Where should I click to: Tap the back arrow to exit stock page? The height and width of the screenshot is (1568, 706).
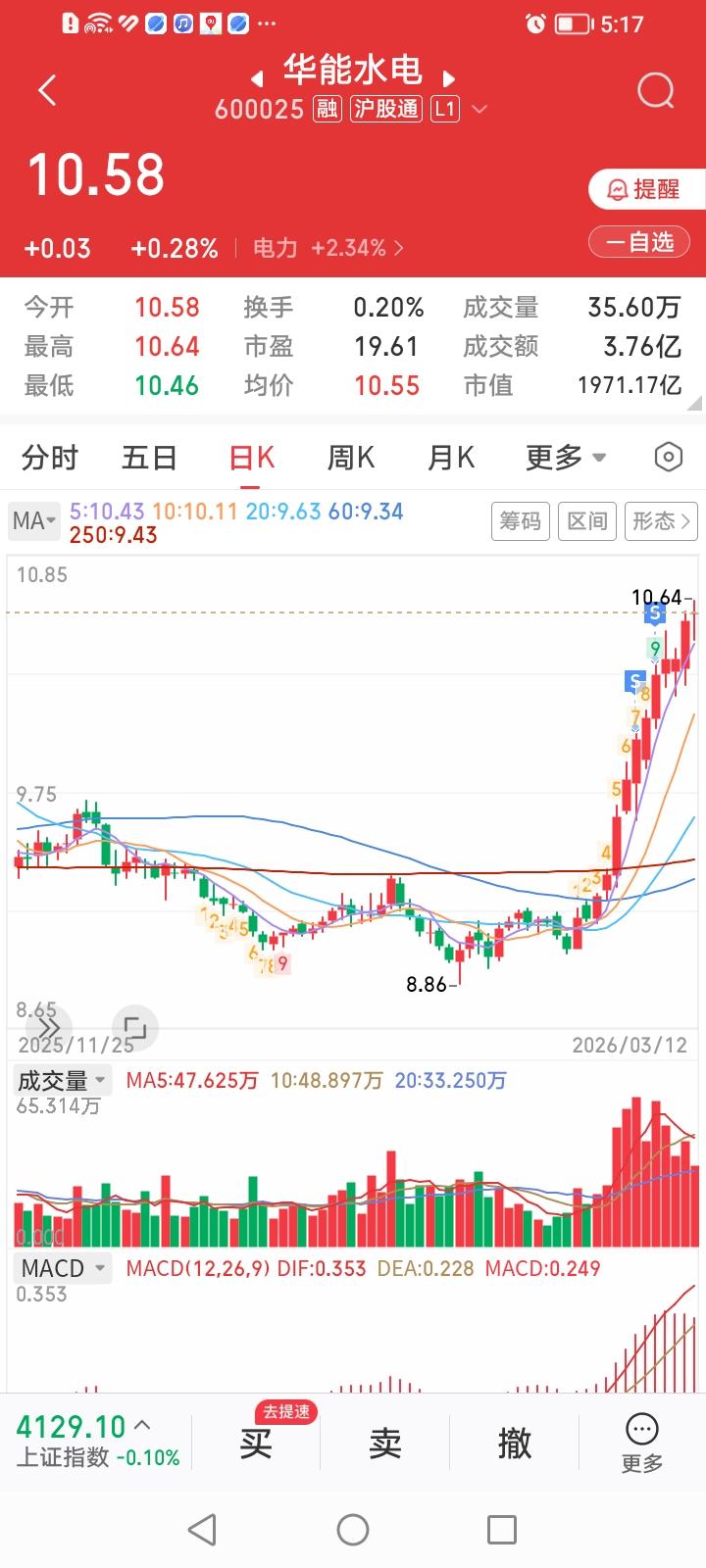click(x=46, y=89)
